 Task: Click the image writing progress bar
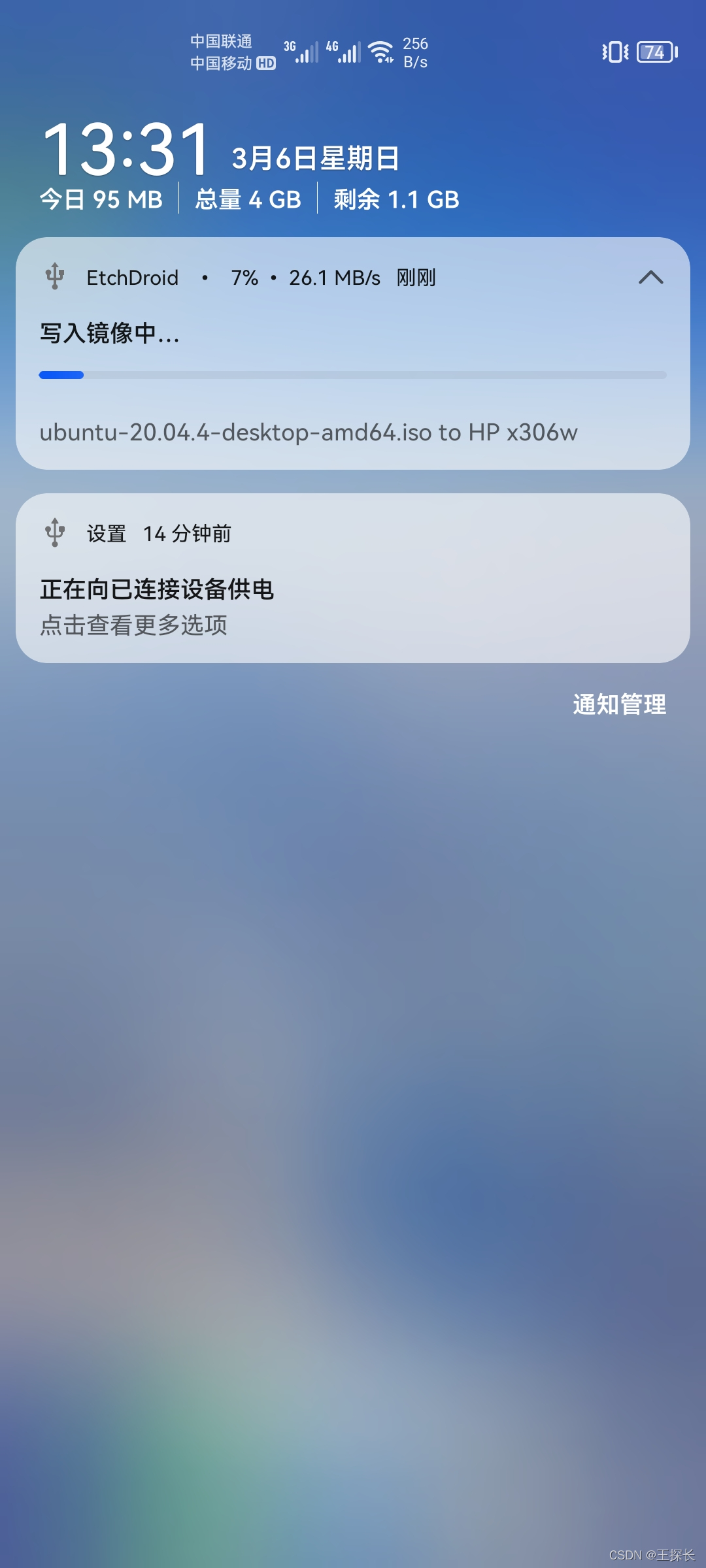pyautogui.click(x=353, y=374)
